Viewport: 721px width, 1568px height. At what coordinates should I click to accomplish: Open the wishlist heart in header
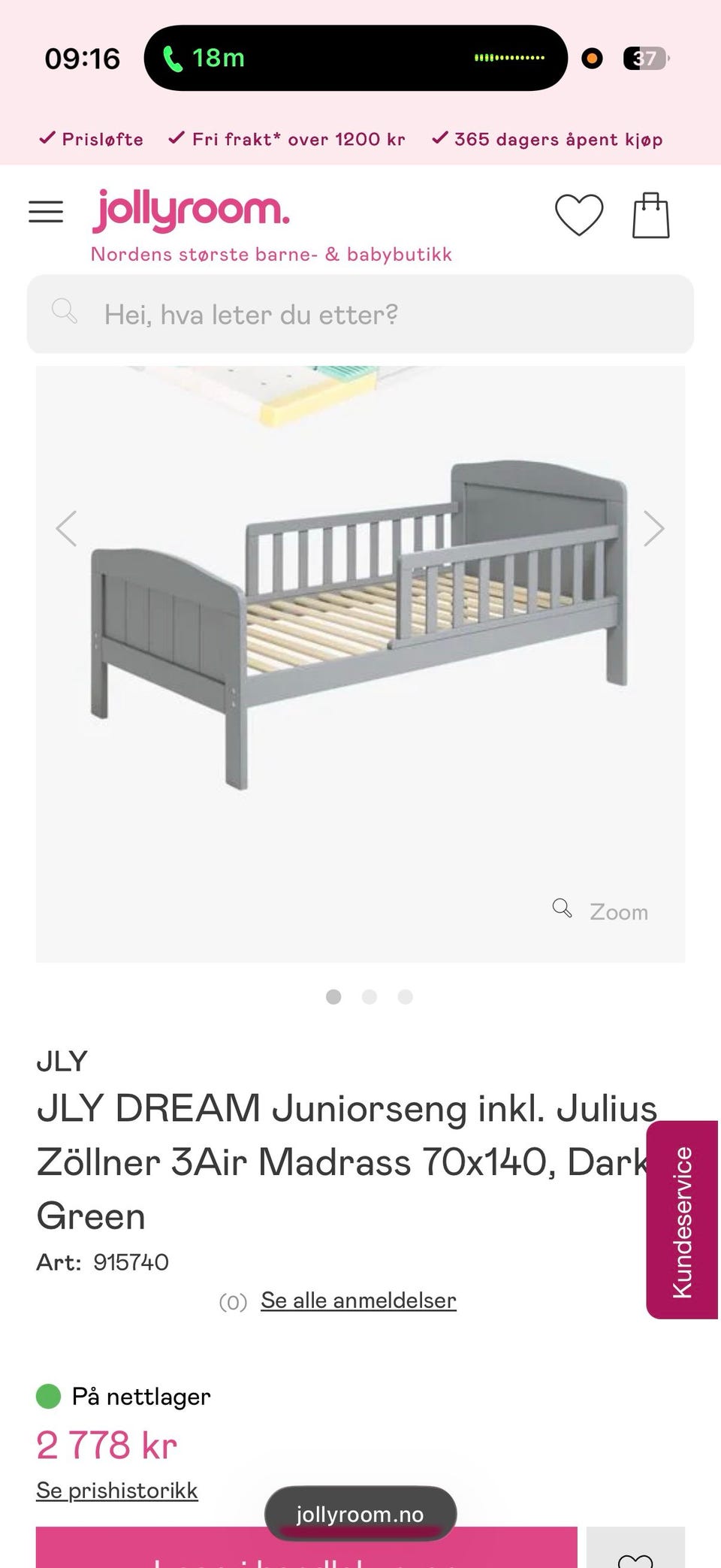click(579, 215)
